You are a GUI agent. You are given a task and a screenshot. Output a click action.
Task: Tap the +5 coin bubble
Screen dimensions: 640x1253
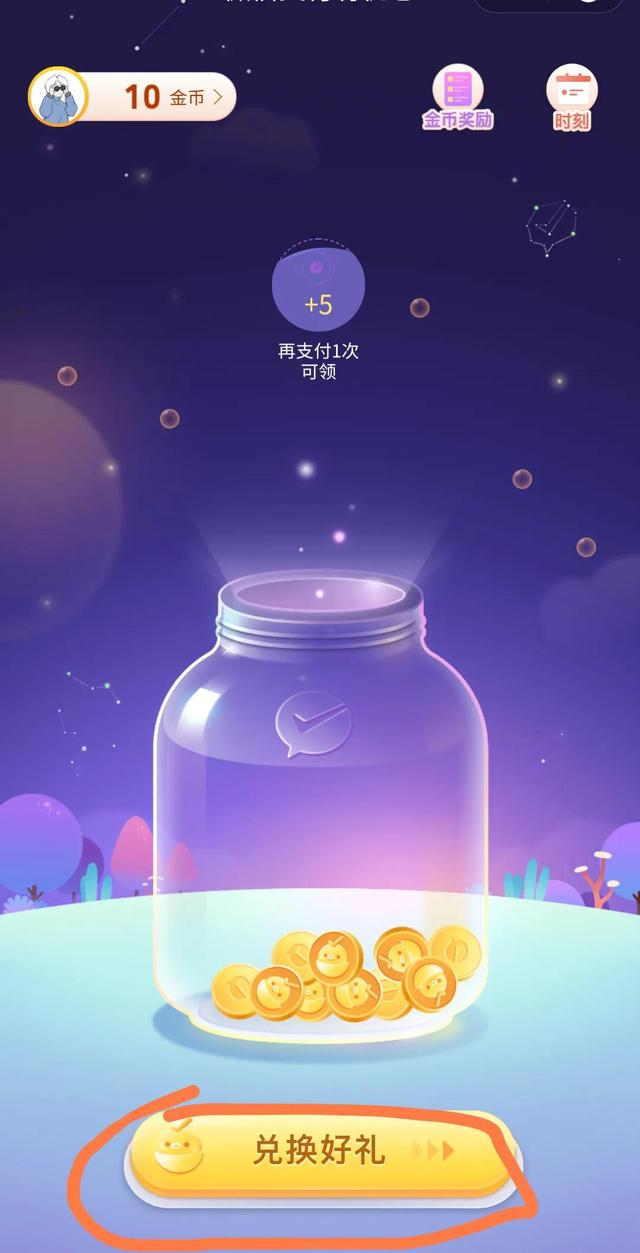pos(318,287)
